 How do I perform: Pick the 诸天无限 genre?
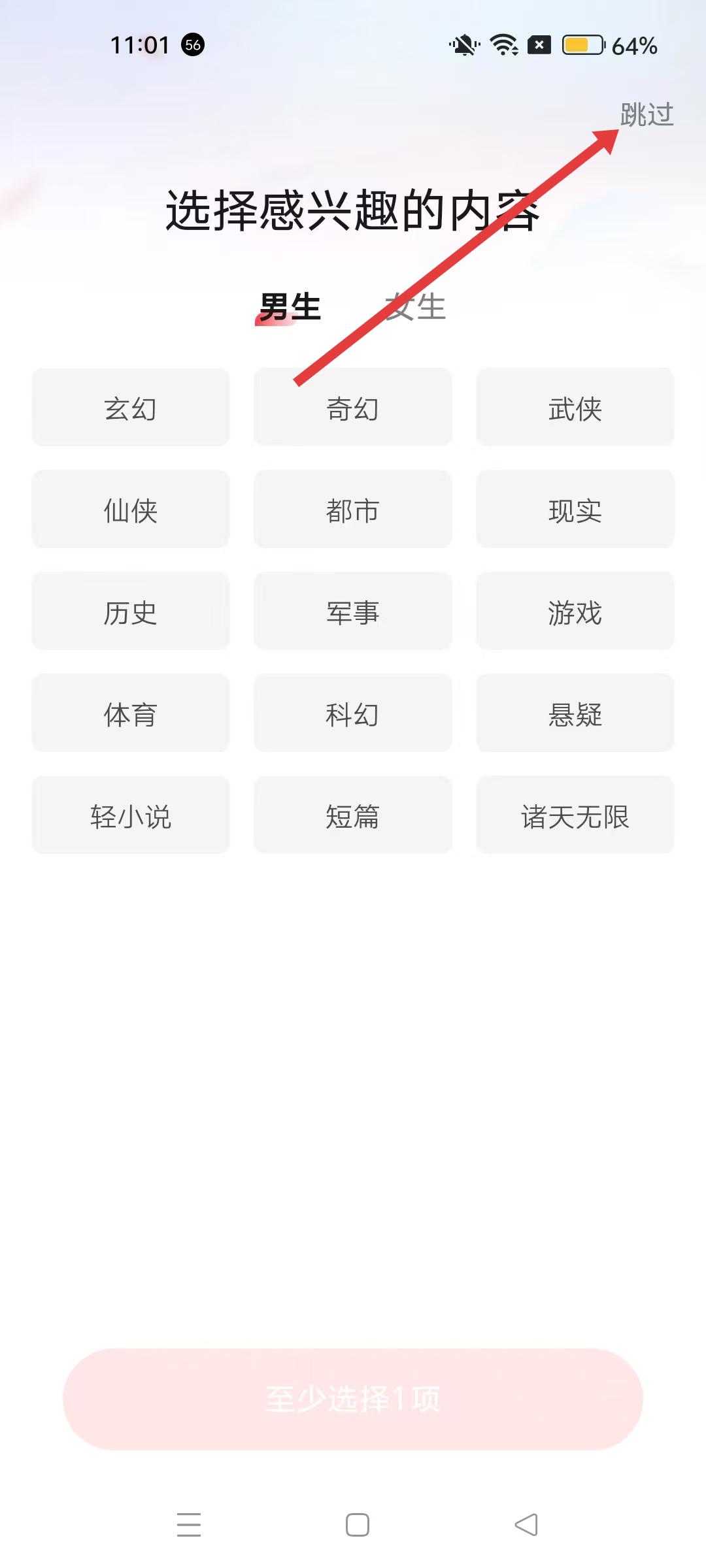[x=575, y=815]
